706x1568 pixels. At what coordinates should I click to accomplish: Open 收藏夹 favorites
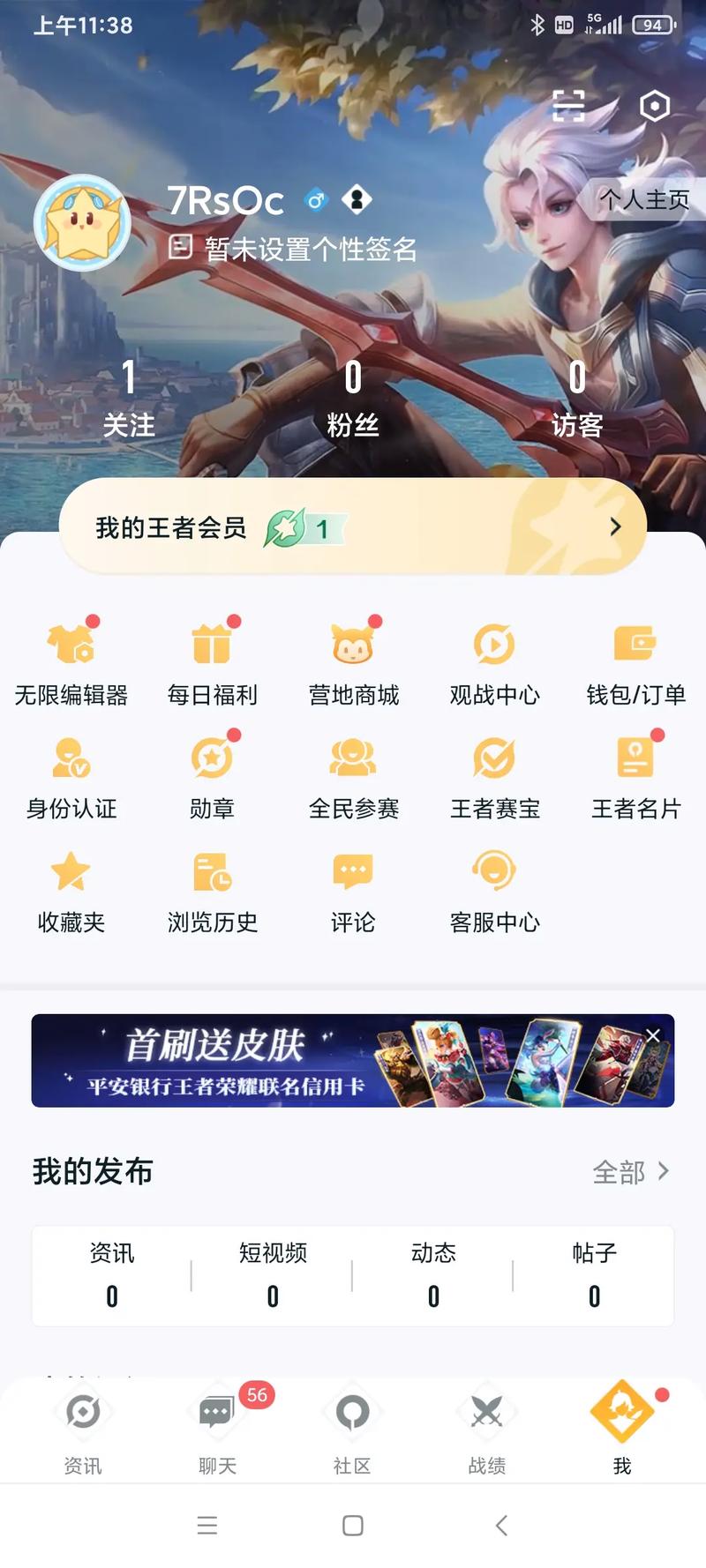(x=71, y=891)
